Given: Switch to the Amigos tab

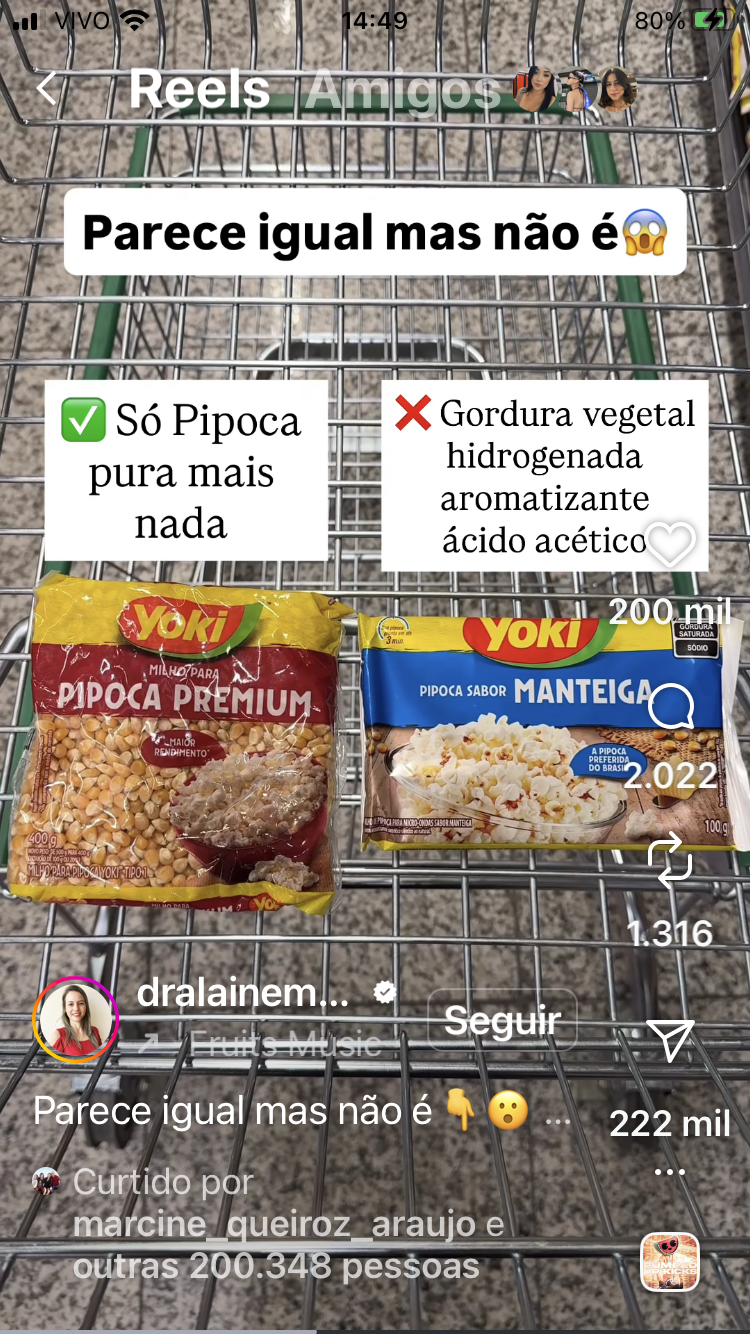Looking at the screenshot, I should point(402,90).
